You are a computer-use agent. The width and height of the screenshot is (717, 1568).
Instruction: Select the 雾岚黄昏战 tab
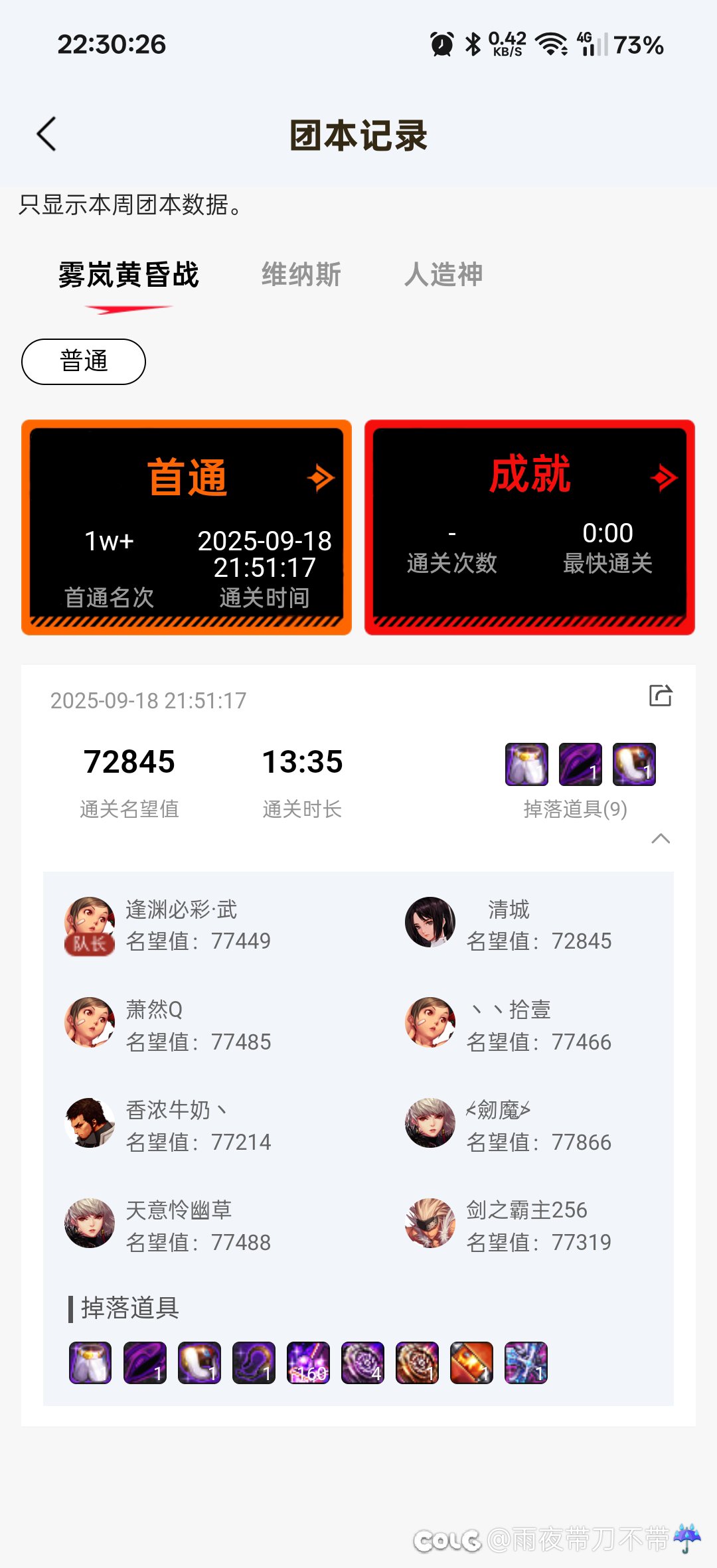click(128, 275)
